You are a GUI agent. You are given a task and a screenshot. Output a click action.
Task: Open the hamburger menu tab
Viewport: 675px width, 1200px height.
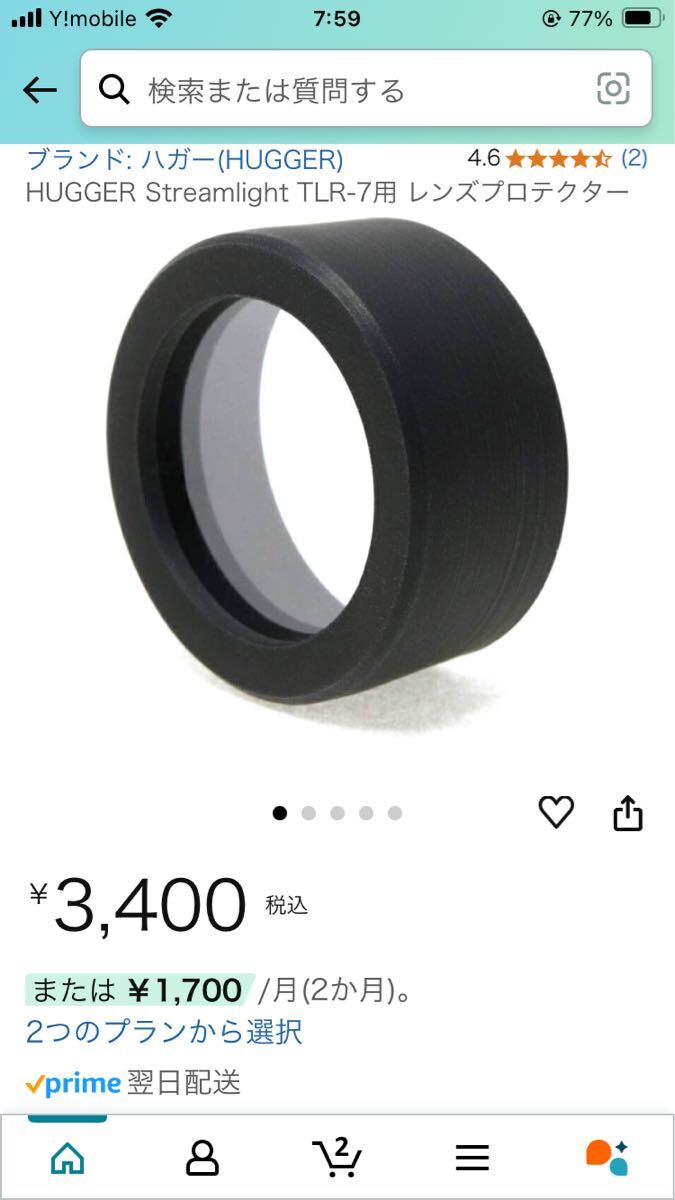coord(472,1158)
